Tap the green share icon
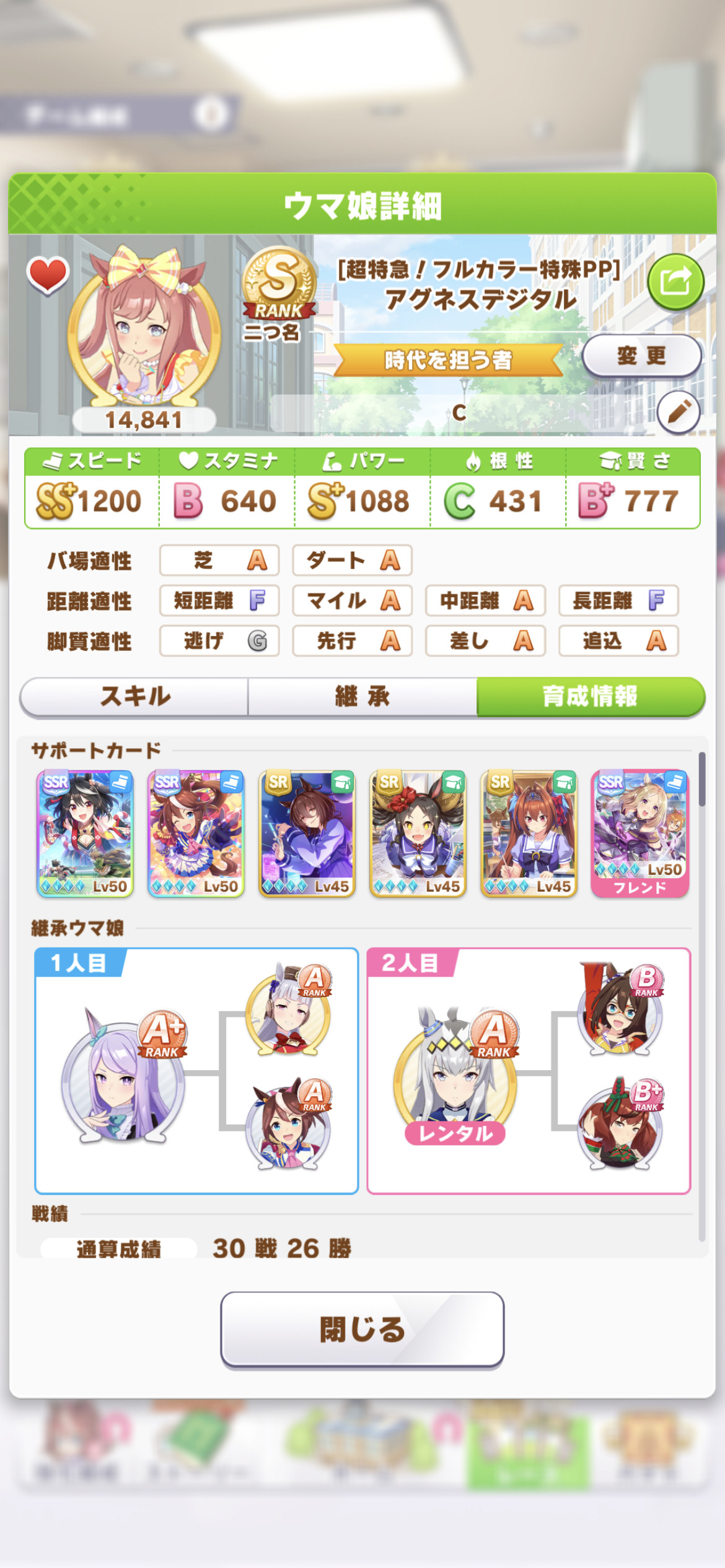Image resolution: width=725 pixels, height=1568 pixels. 675,282
